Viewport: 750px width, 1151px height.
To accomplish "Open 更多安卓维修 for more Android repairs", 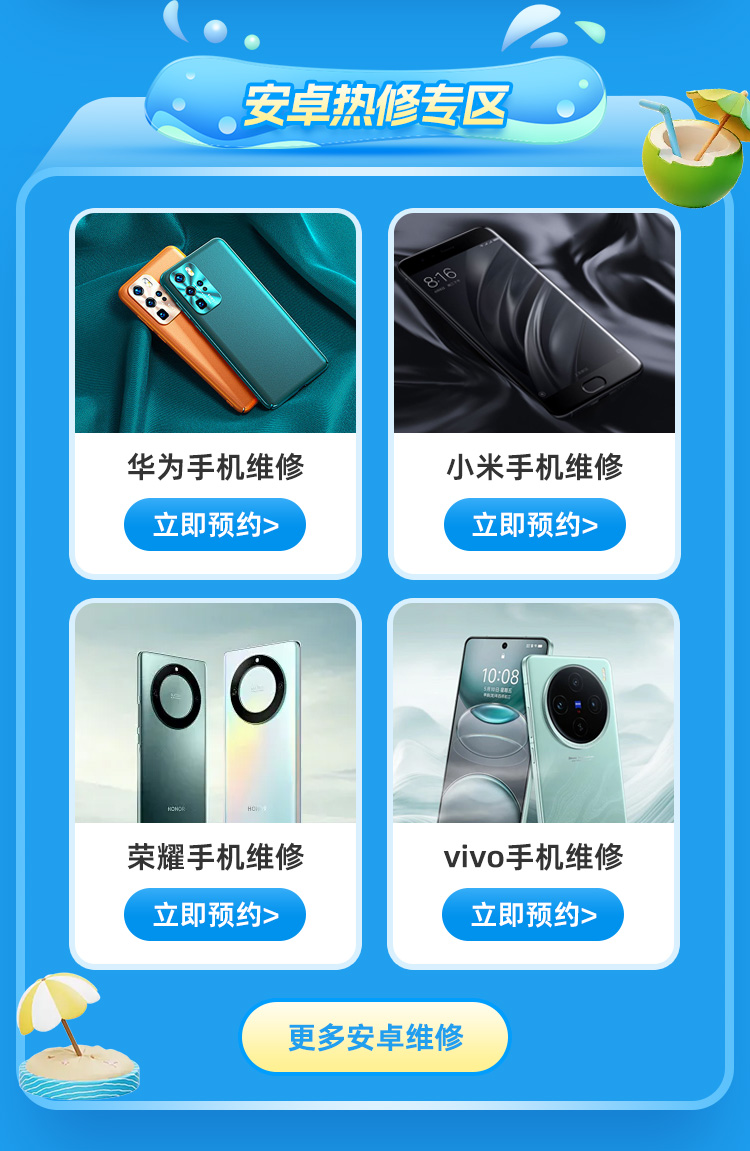I will click(375, 1037).
